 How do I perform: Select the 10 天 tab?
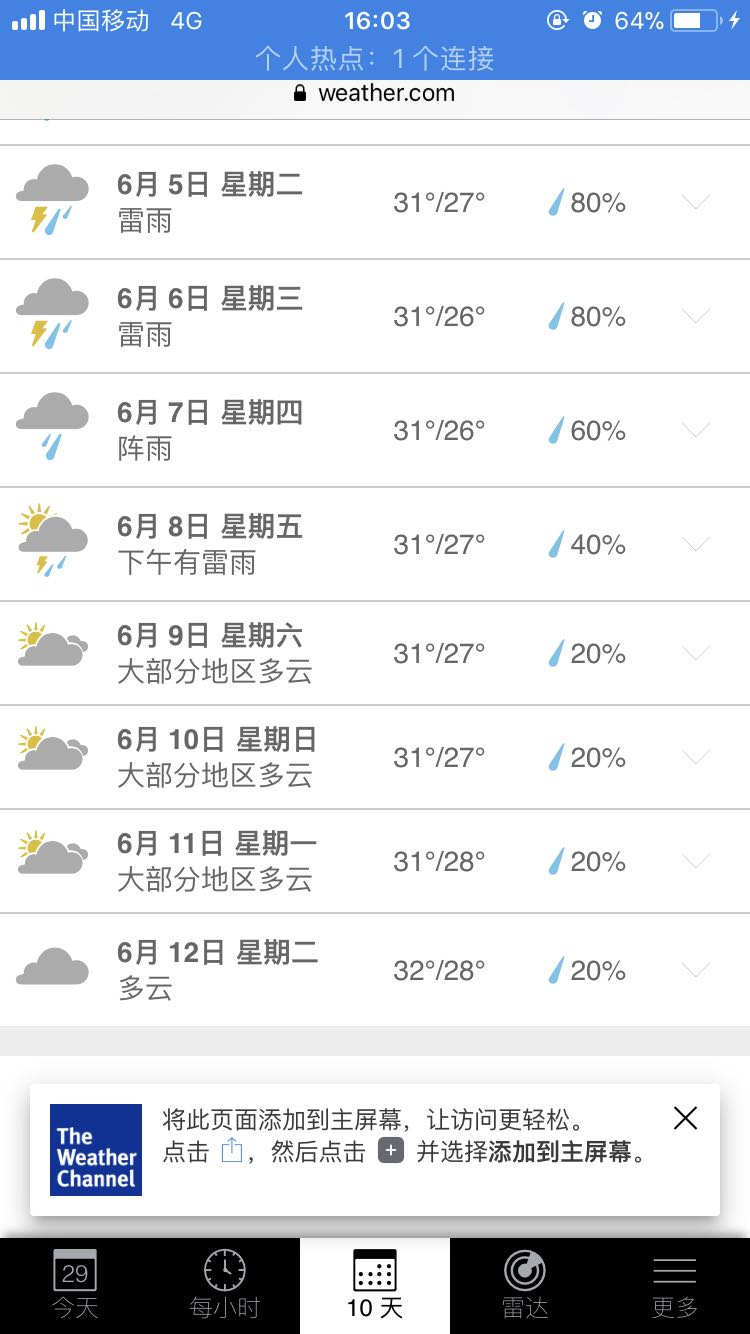point(375,1285)
